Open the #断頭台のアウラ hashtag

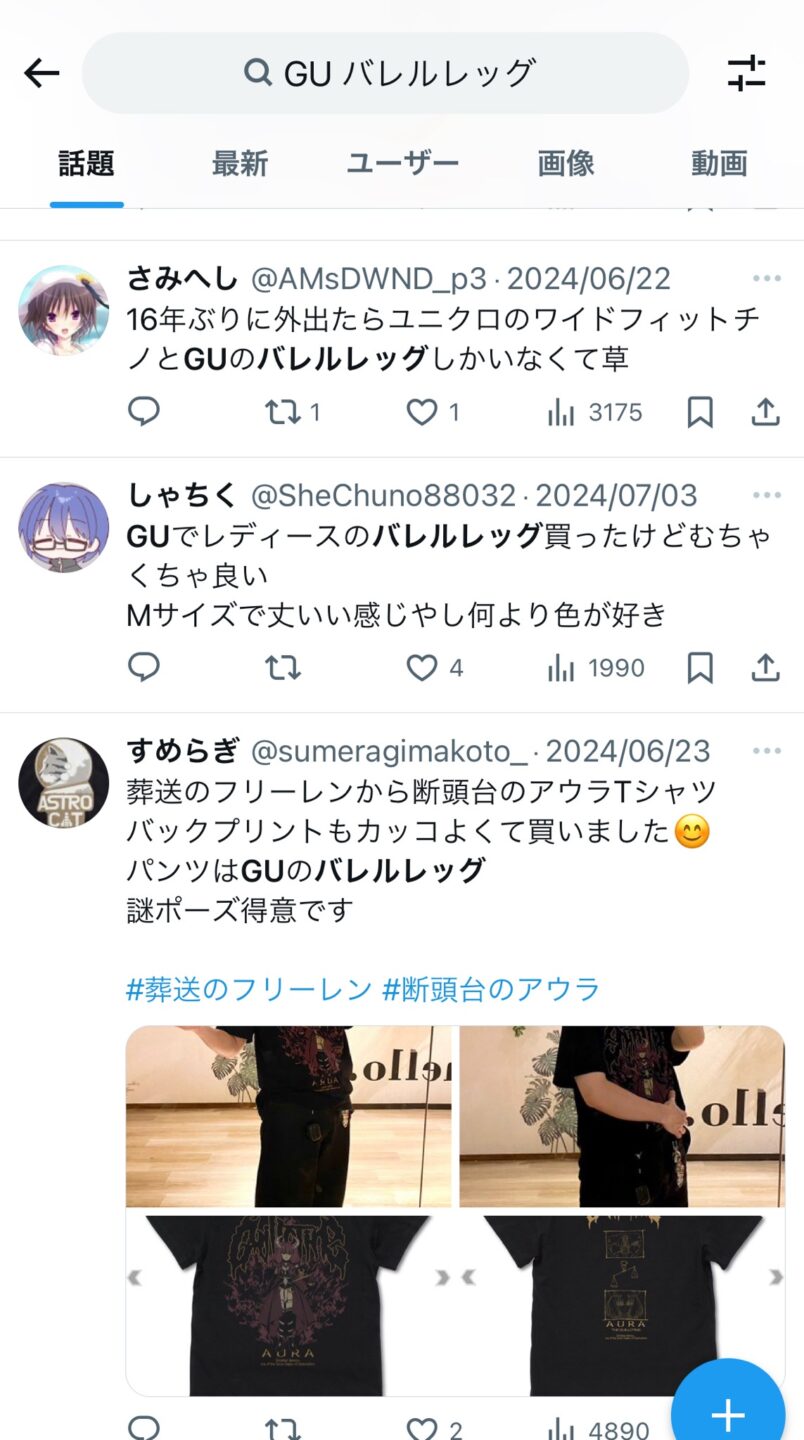491,989
